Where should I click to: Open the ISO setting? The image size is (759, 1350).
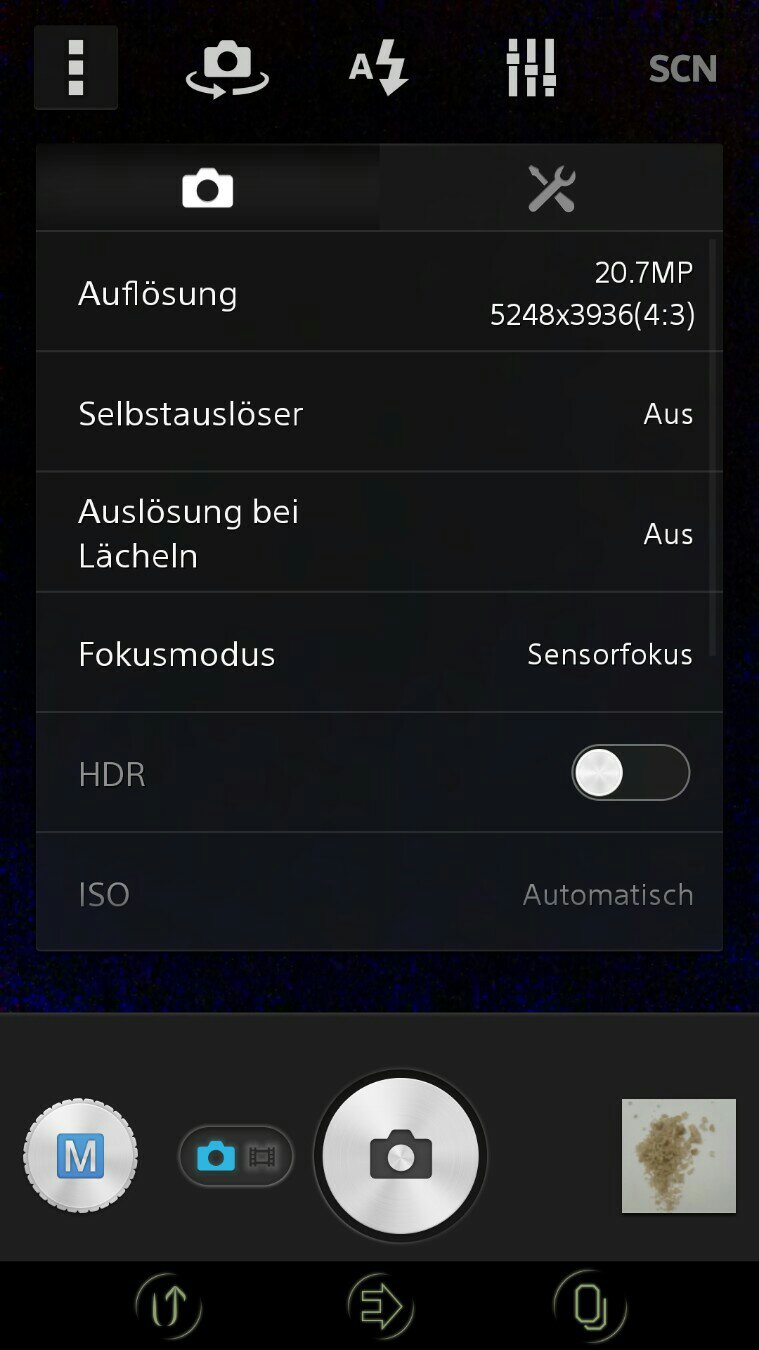(379, 892)
